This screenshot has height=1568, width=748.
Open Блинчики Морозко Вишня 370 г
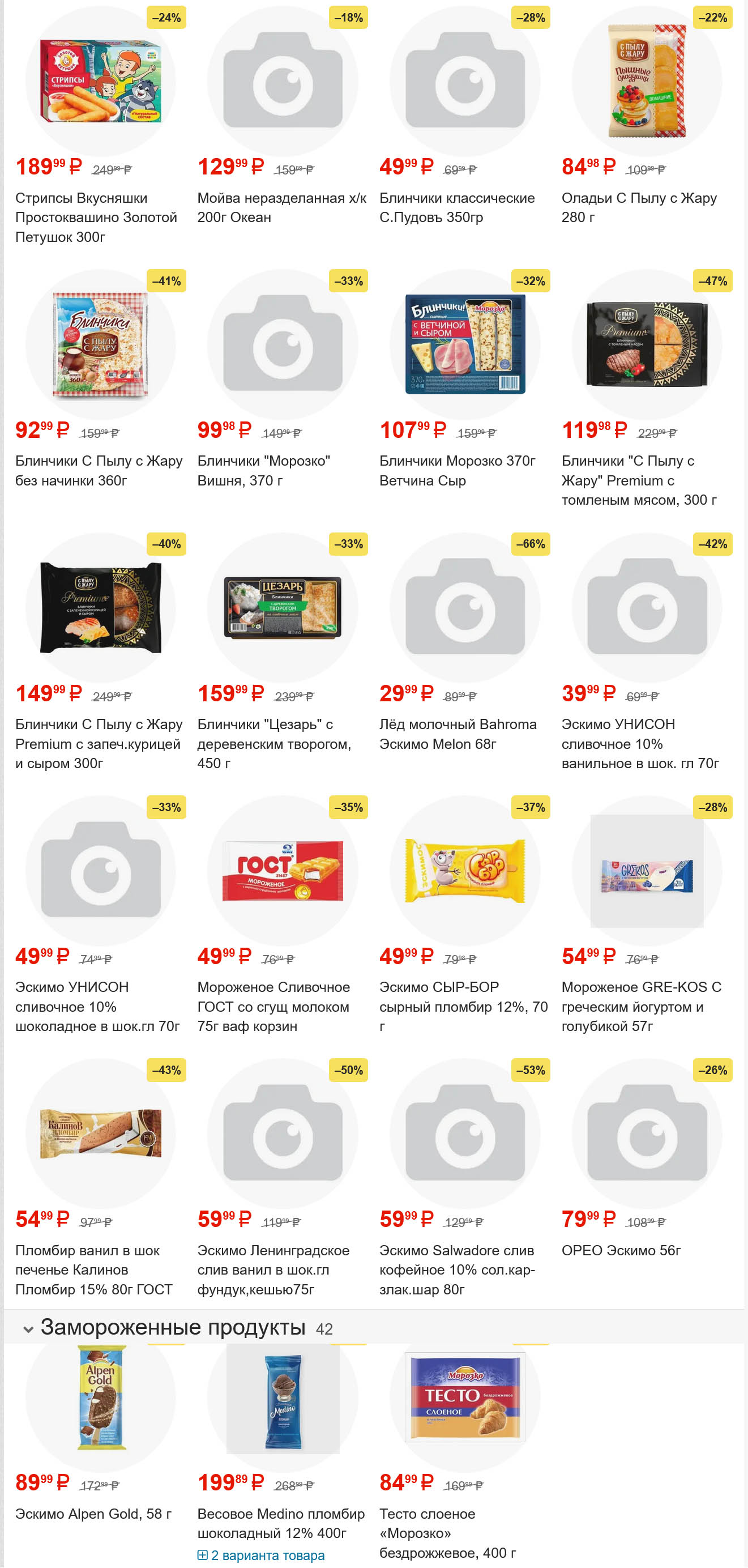click(x=263, y=470)
